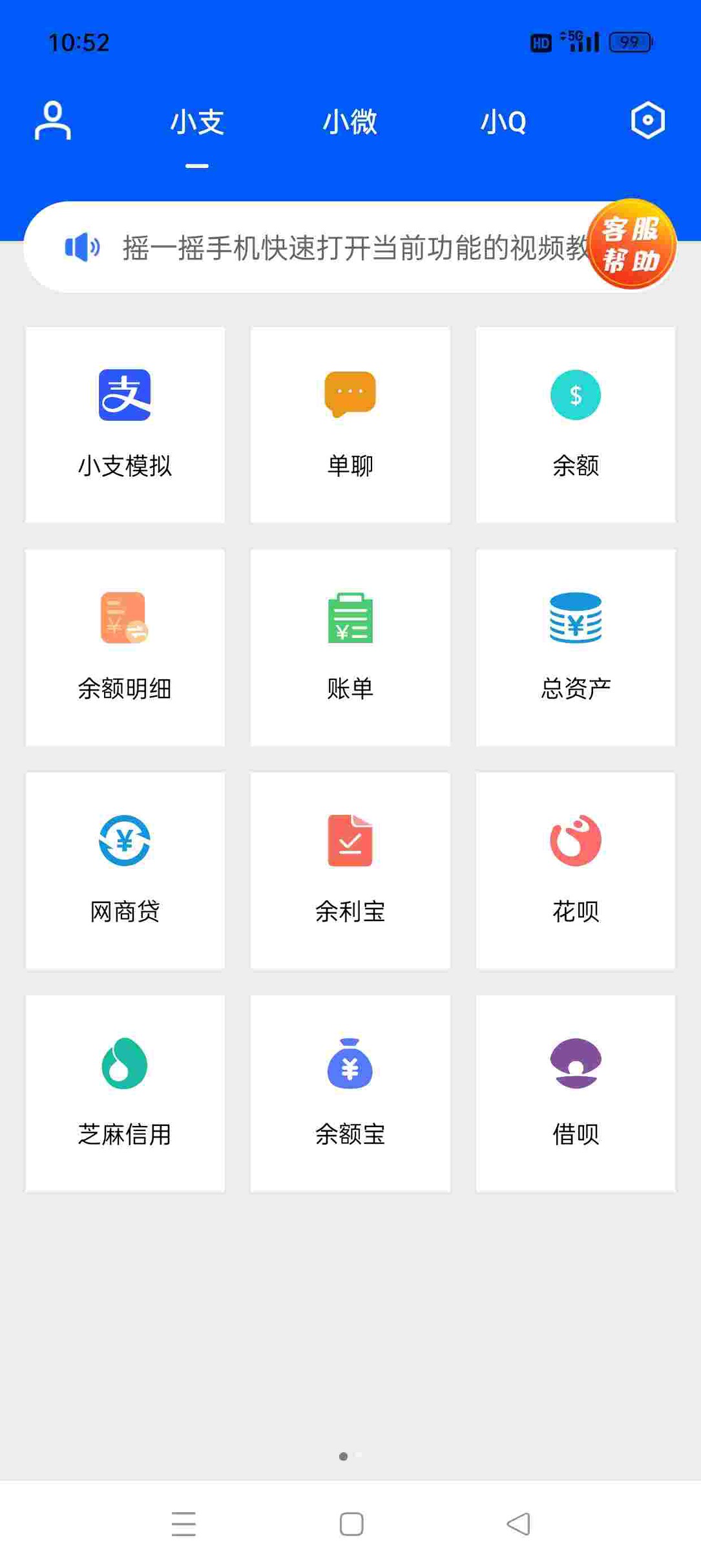The image size is (701, 1568).
Task: Tap the system home button
Action: [x=351, y=1524]
